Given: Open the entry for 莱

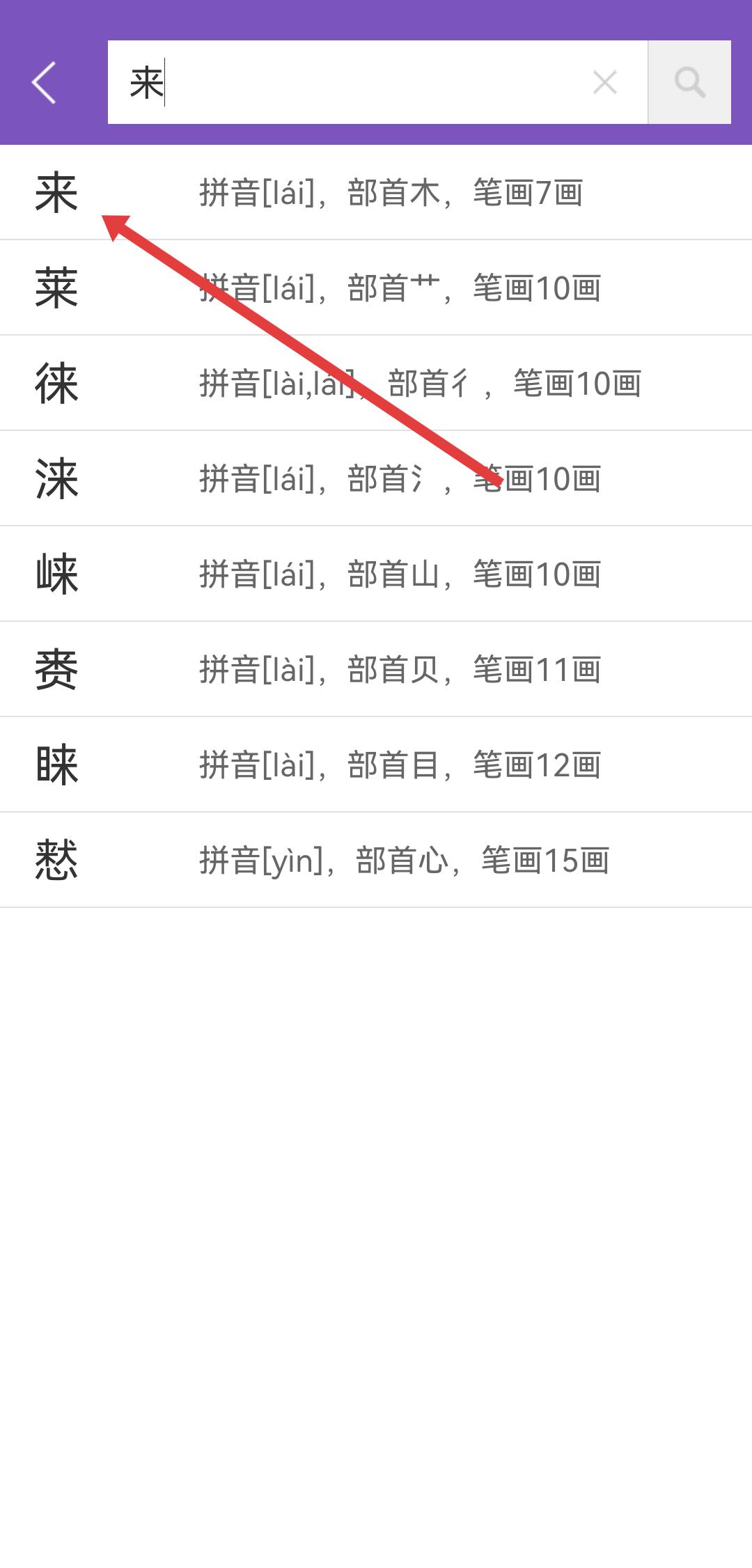Looking at the screenshot, I should click(376, 288).
